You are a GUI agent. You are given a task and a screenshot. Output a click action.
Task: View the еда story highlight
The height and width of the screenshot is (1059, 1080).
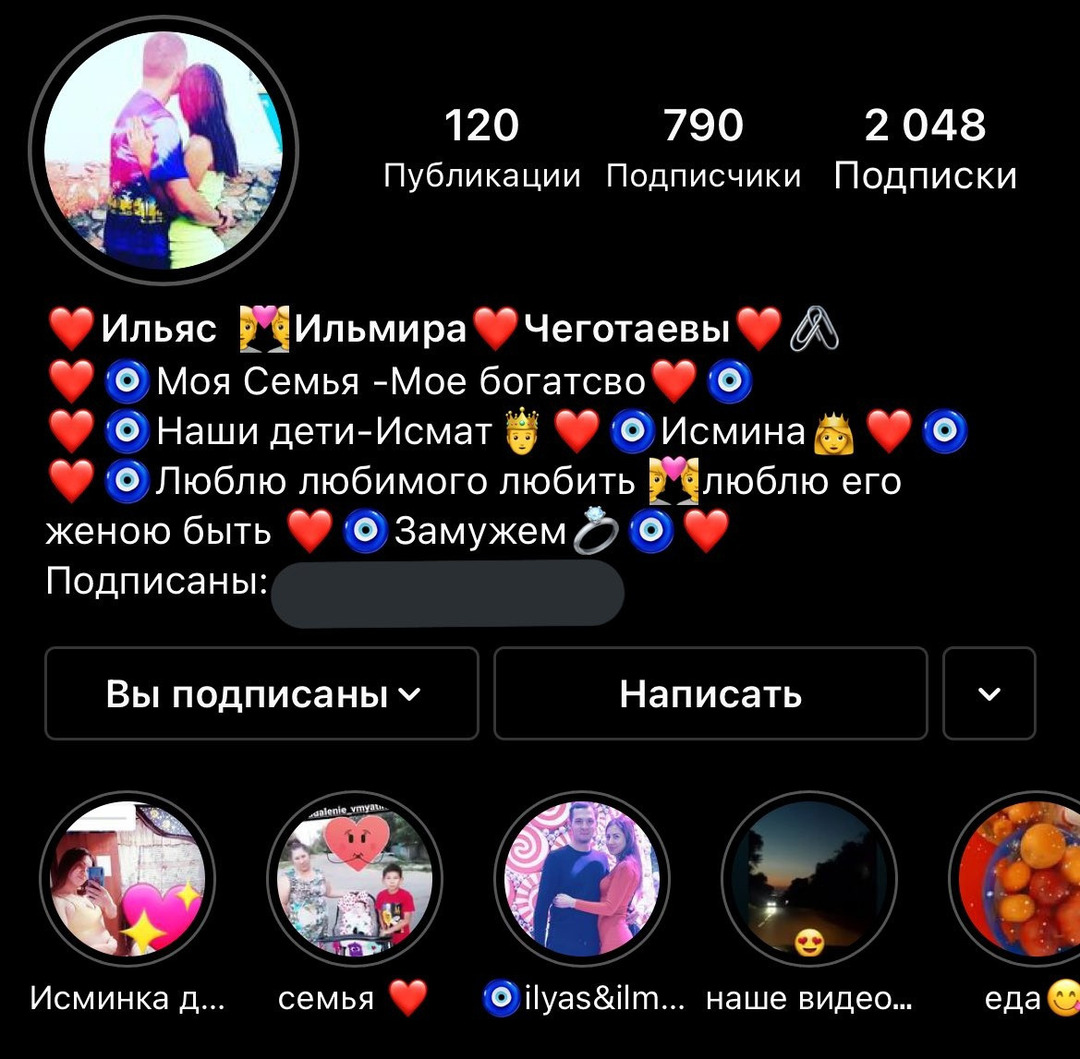[1025, 878]
